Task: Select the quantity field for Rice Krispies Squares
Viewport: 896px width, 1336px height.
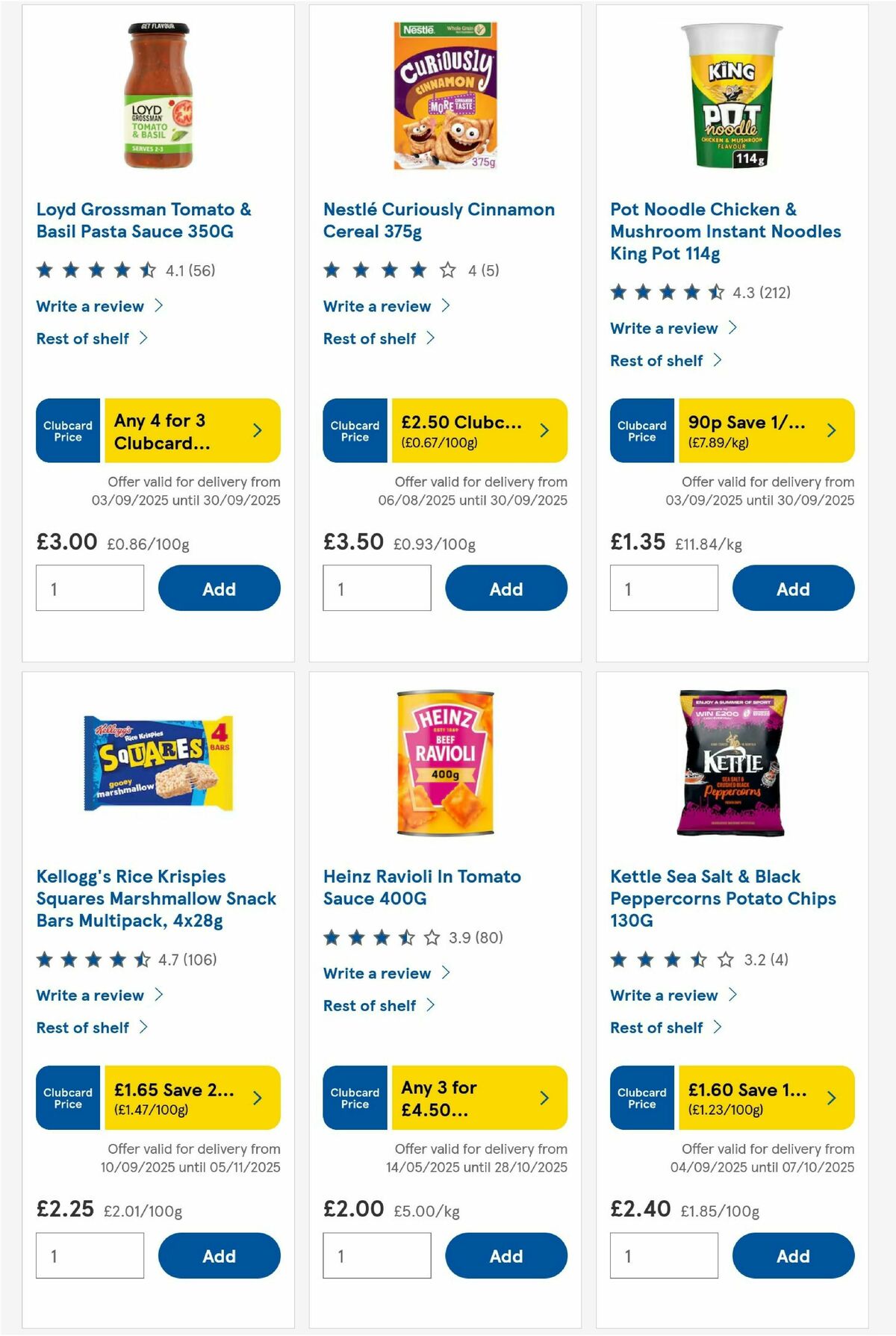Action: pyautogui.click(x=90, y=1255)
